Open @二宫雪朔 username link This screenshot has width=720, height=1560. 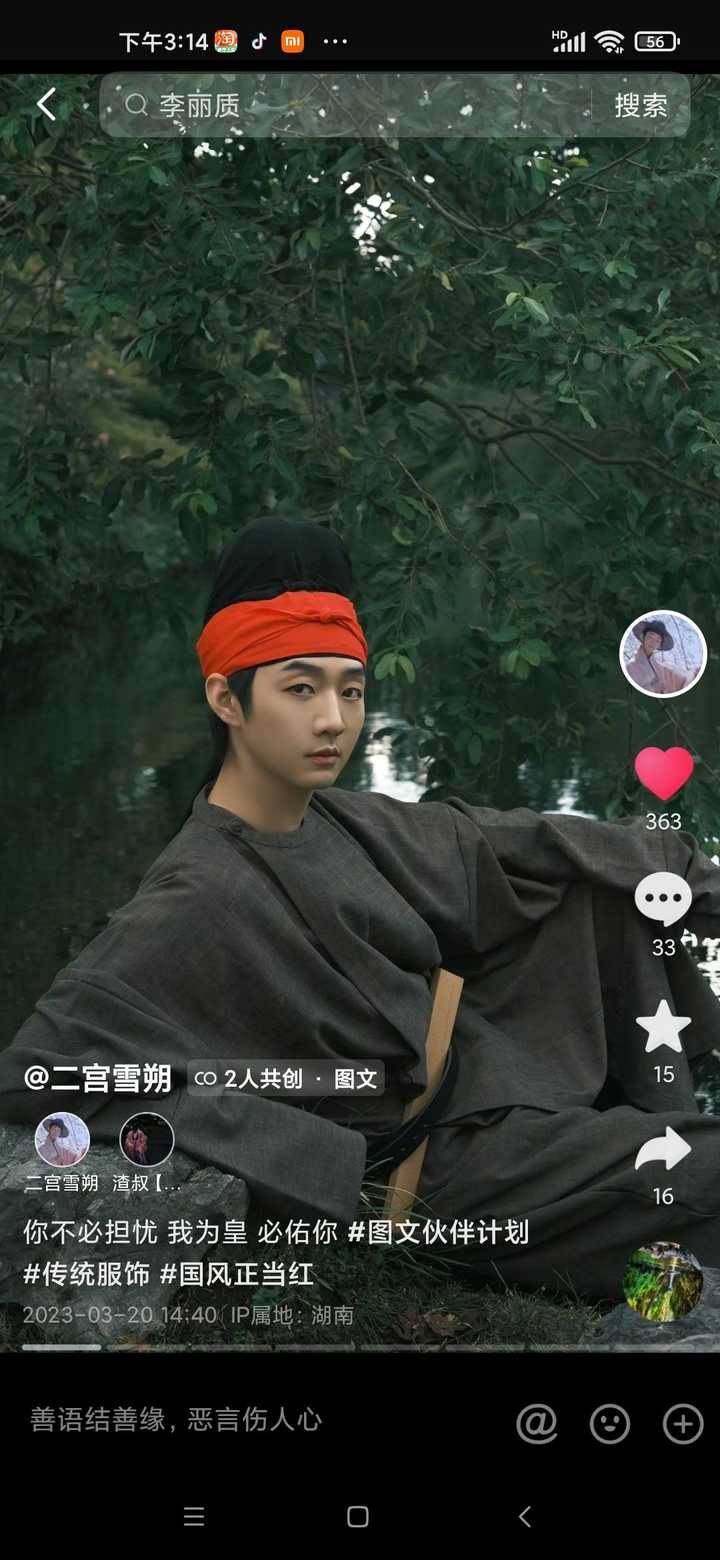coord(97,1078)
